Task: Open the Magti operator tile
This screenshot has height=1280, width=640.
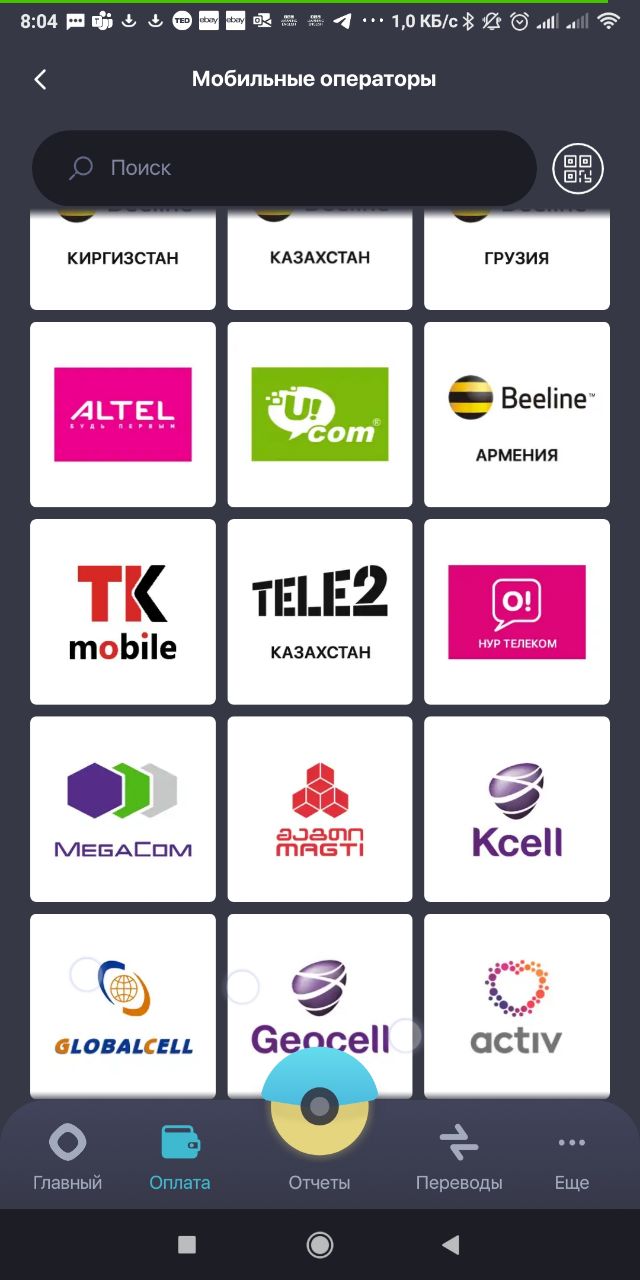Action: point(320,808)
